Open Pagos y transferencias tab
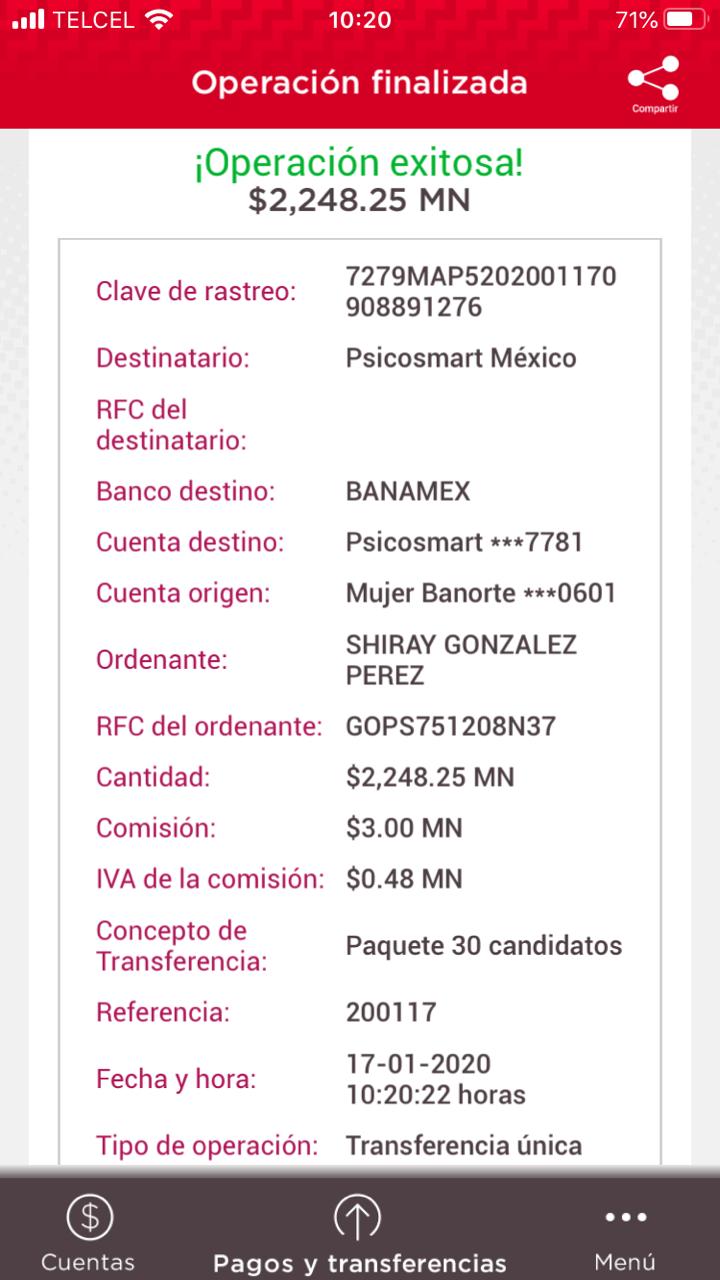 tap(359, 1232)
